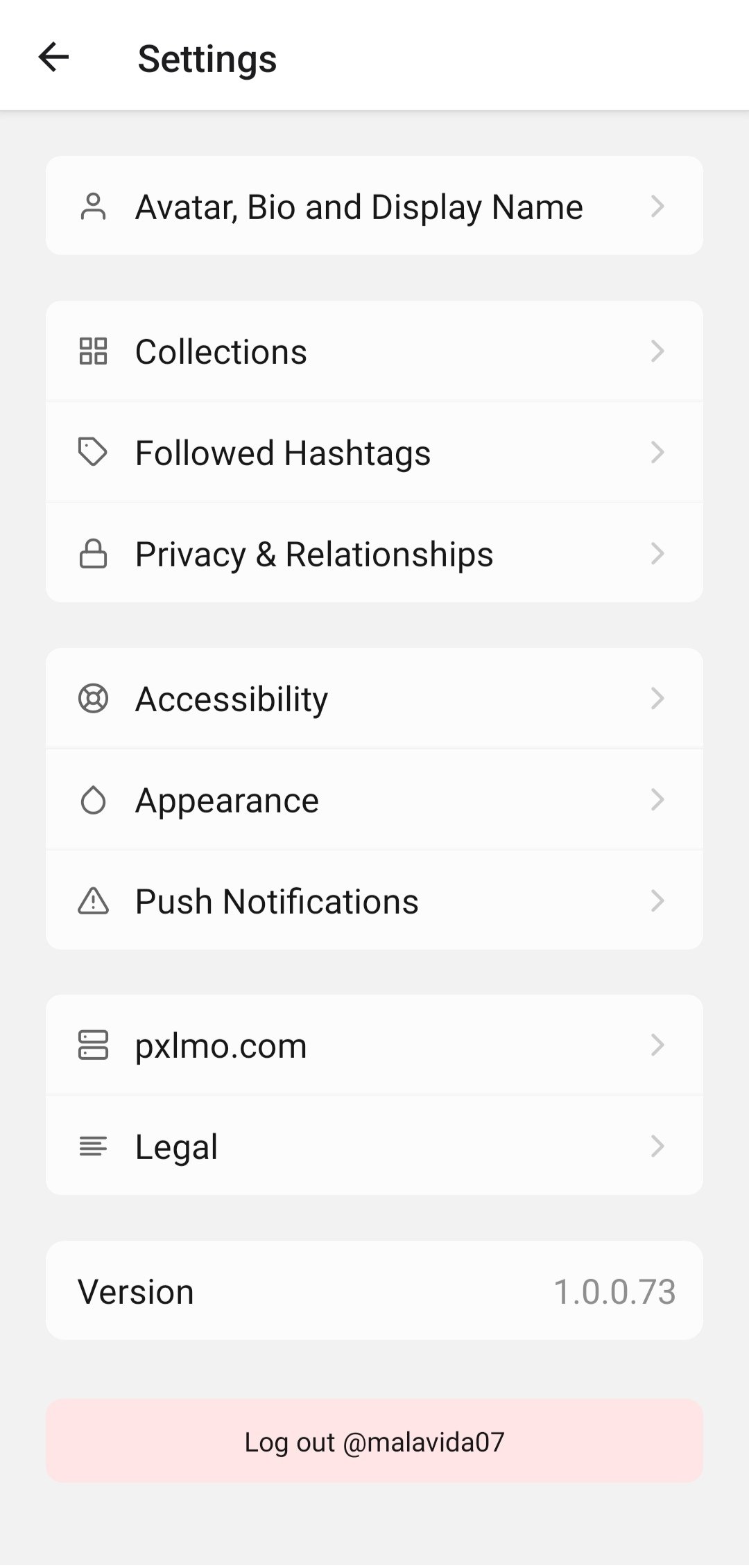Open the Collections settings
This screenshot has width=749, height=1568.
pyautogui.click(x=374, y=351)
